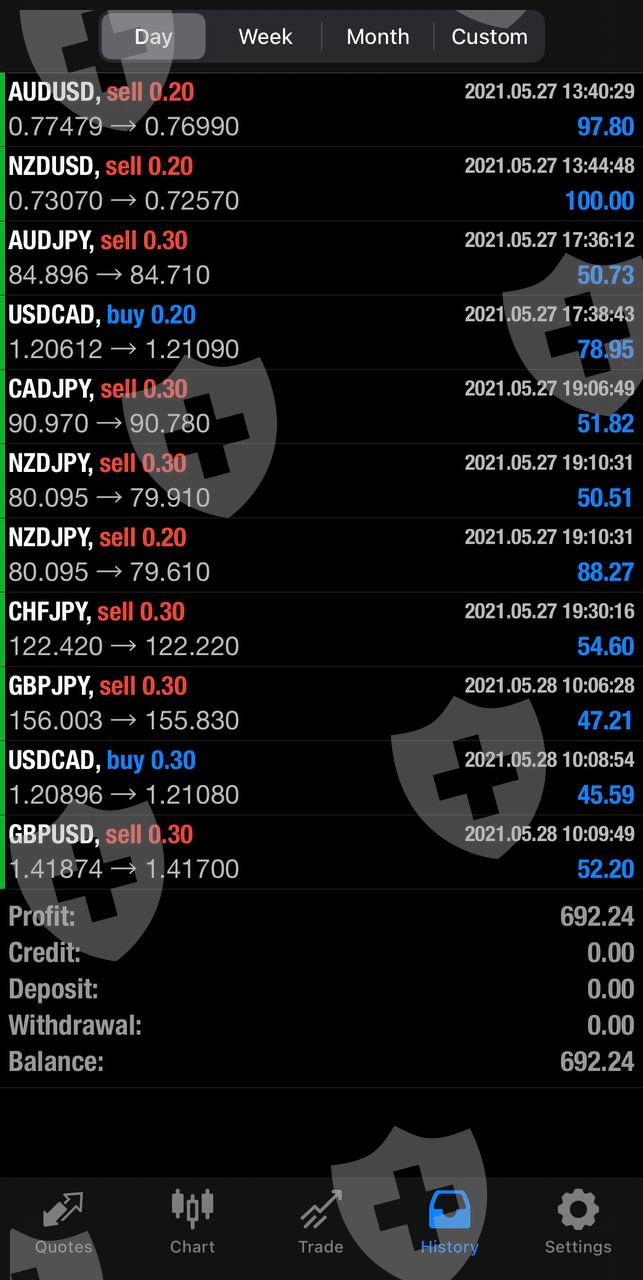Expand the AUDUSD sell 0.20 trade
The width and height of the screenshot is (643, 1280).
tap(321, 110)
